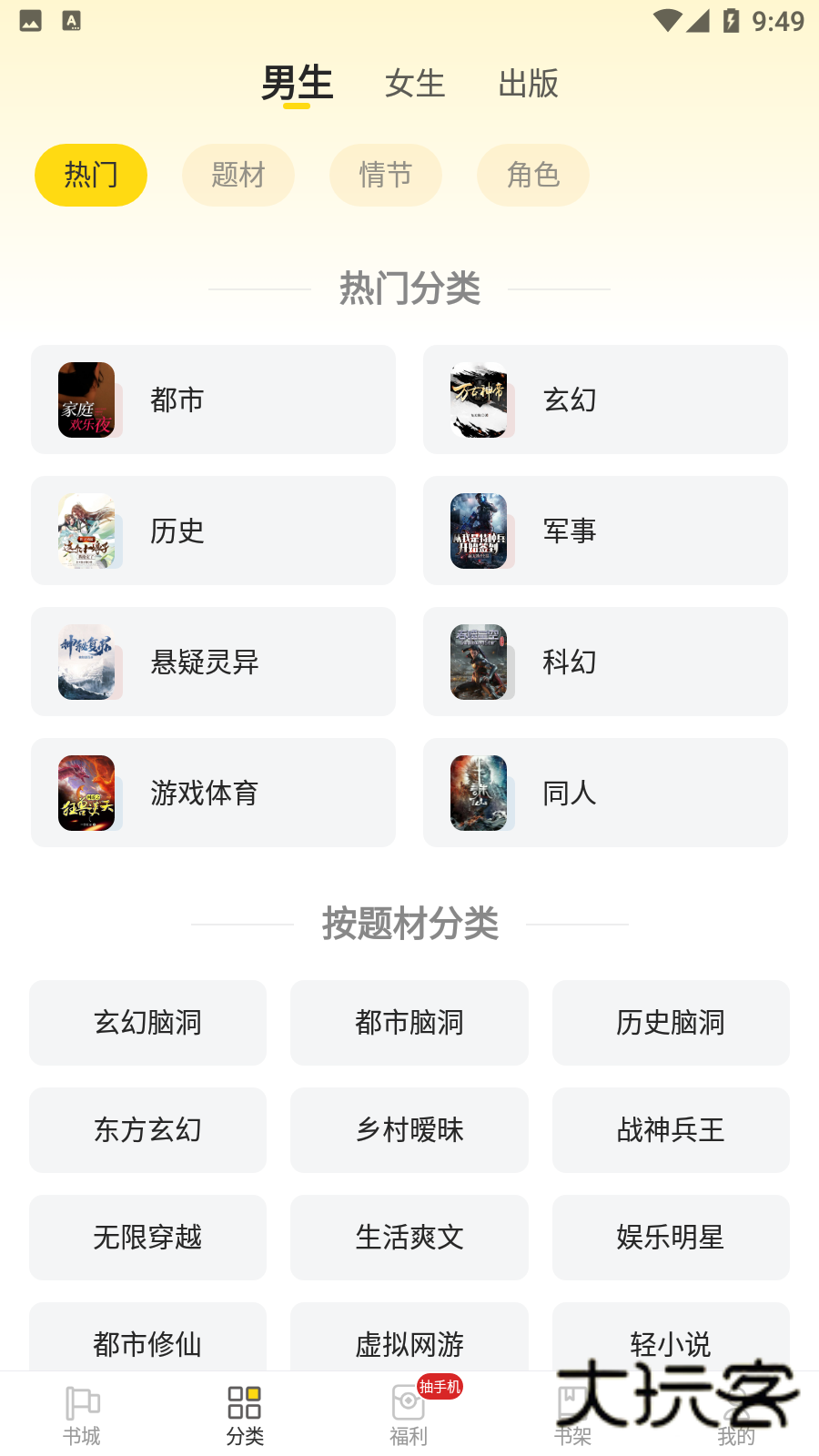Open the 出版 tab
The width and height of the screenshot is (819, 1456).
pyautogui.click(x=528, y=84)
